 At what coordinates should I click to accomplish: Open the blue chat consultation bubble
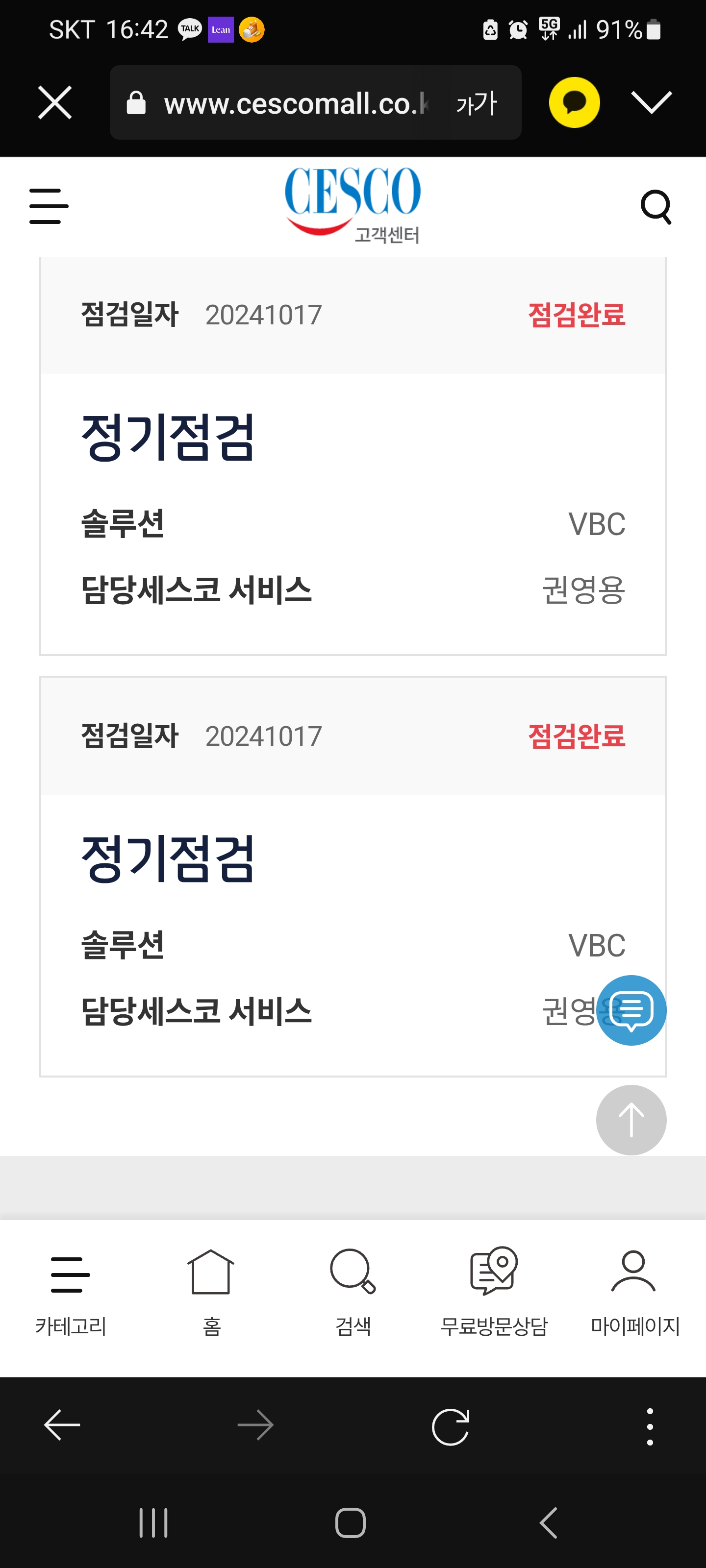[x=631, y=1010]
